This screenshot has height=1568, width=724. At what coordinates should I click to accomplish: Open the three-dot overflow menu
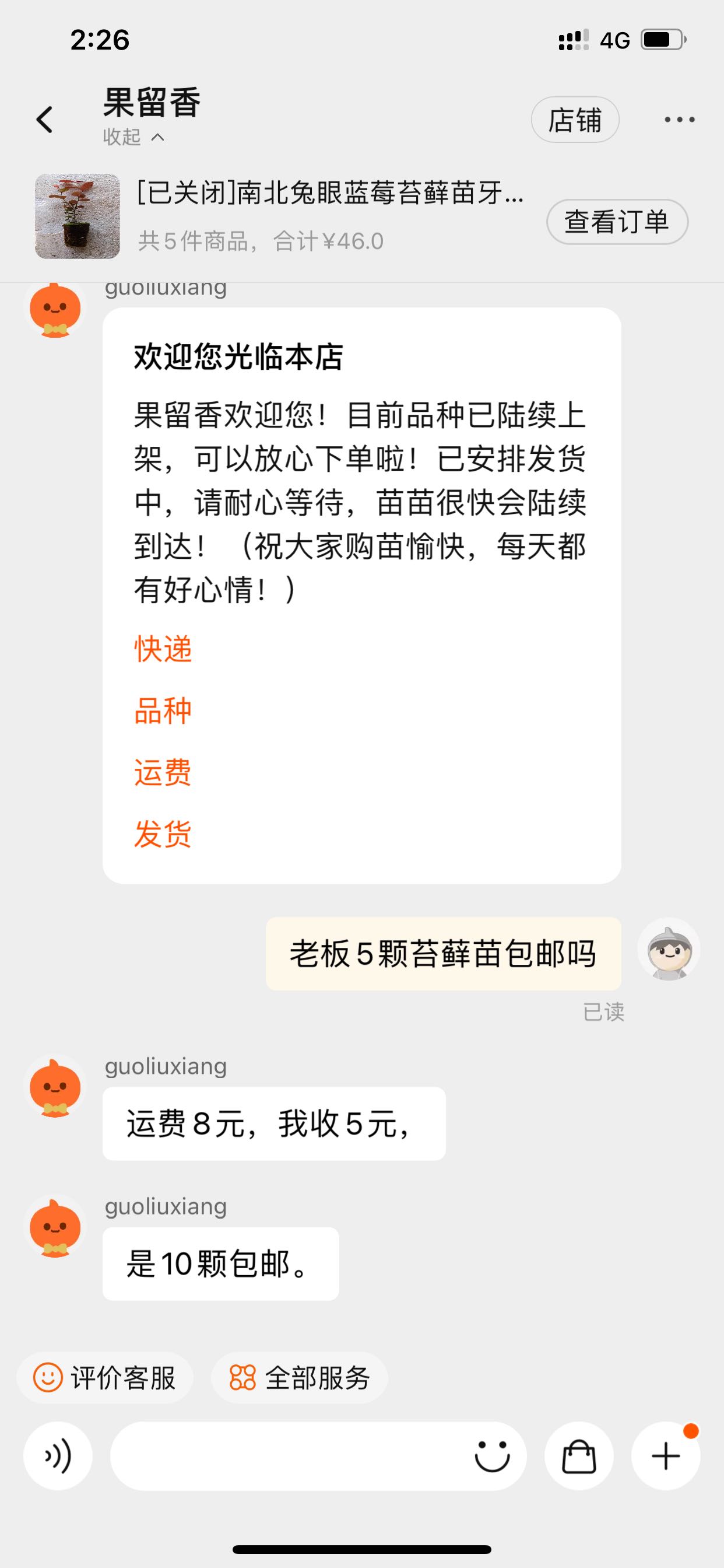click(x=679, y=120)
